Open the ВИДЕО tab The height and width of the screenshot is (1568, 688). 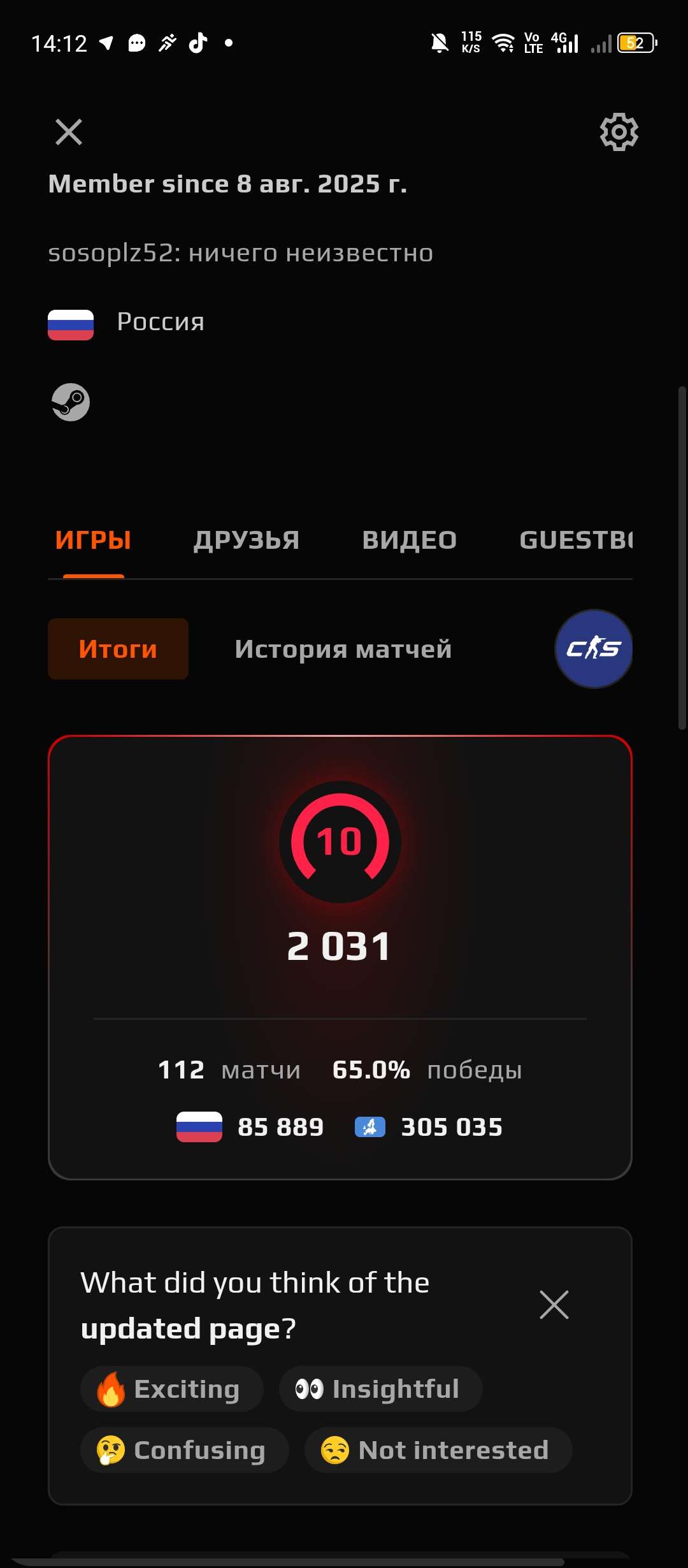(x=409, y=539)
